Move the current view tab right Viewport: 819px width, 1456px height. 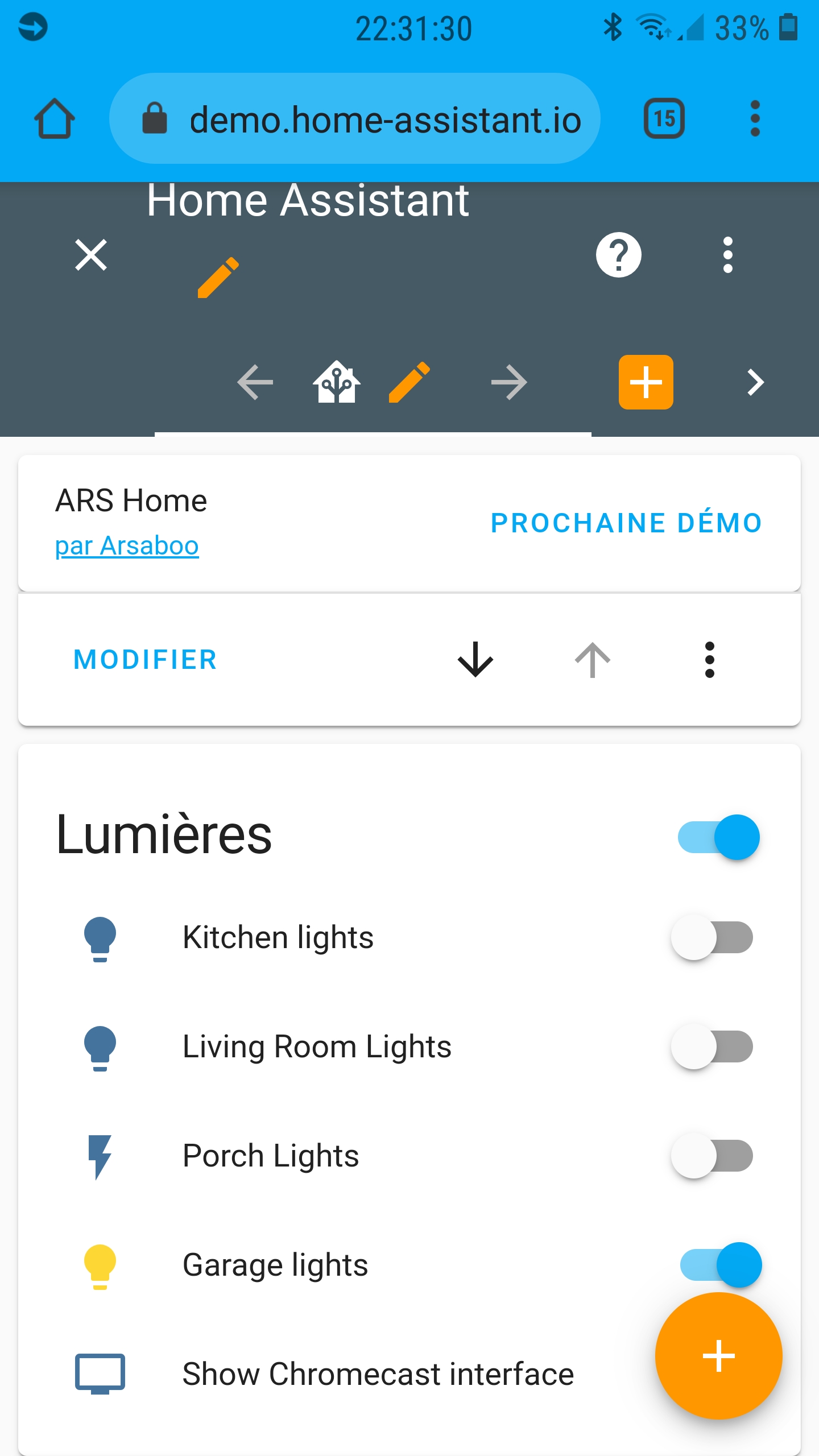pyautogui.click(x=509, y=382)
